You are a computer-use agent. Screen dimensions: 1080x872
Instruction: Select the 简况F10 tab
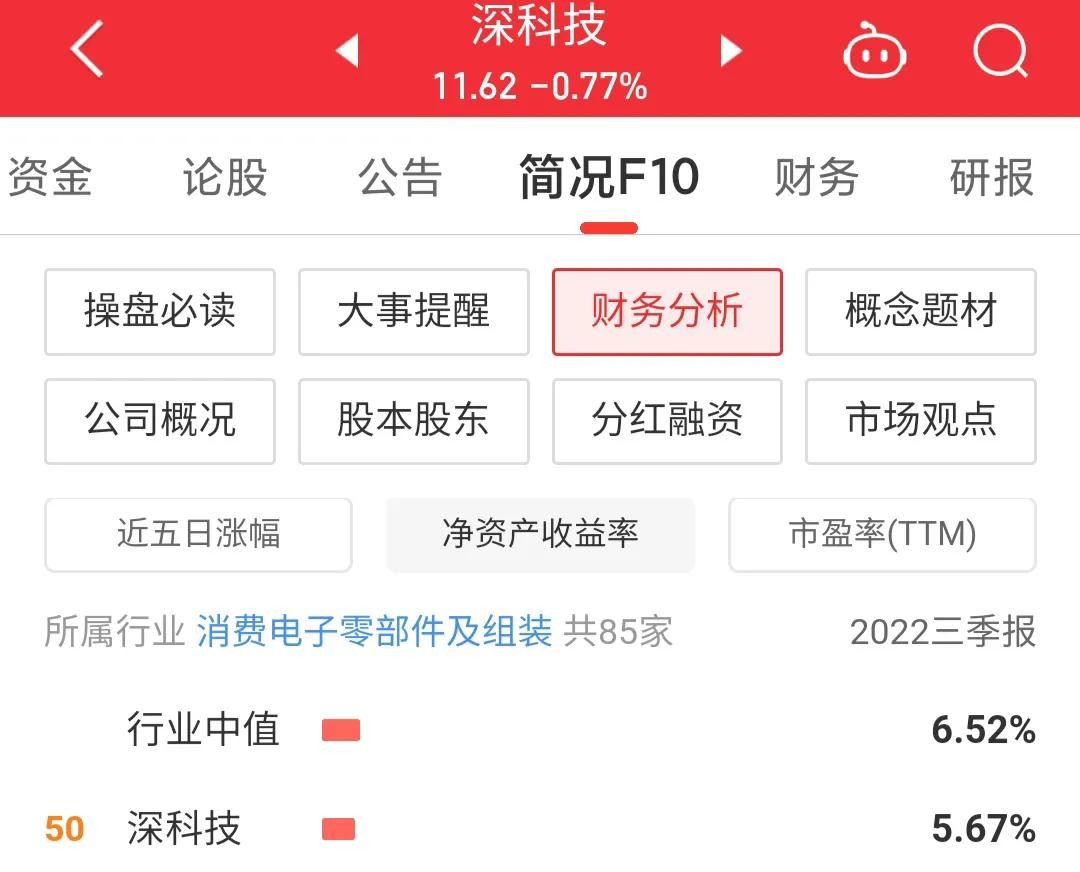[608, 178]
